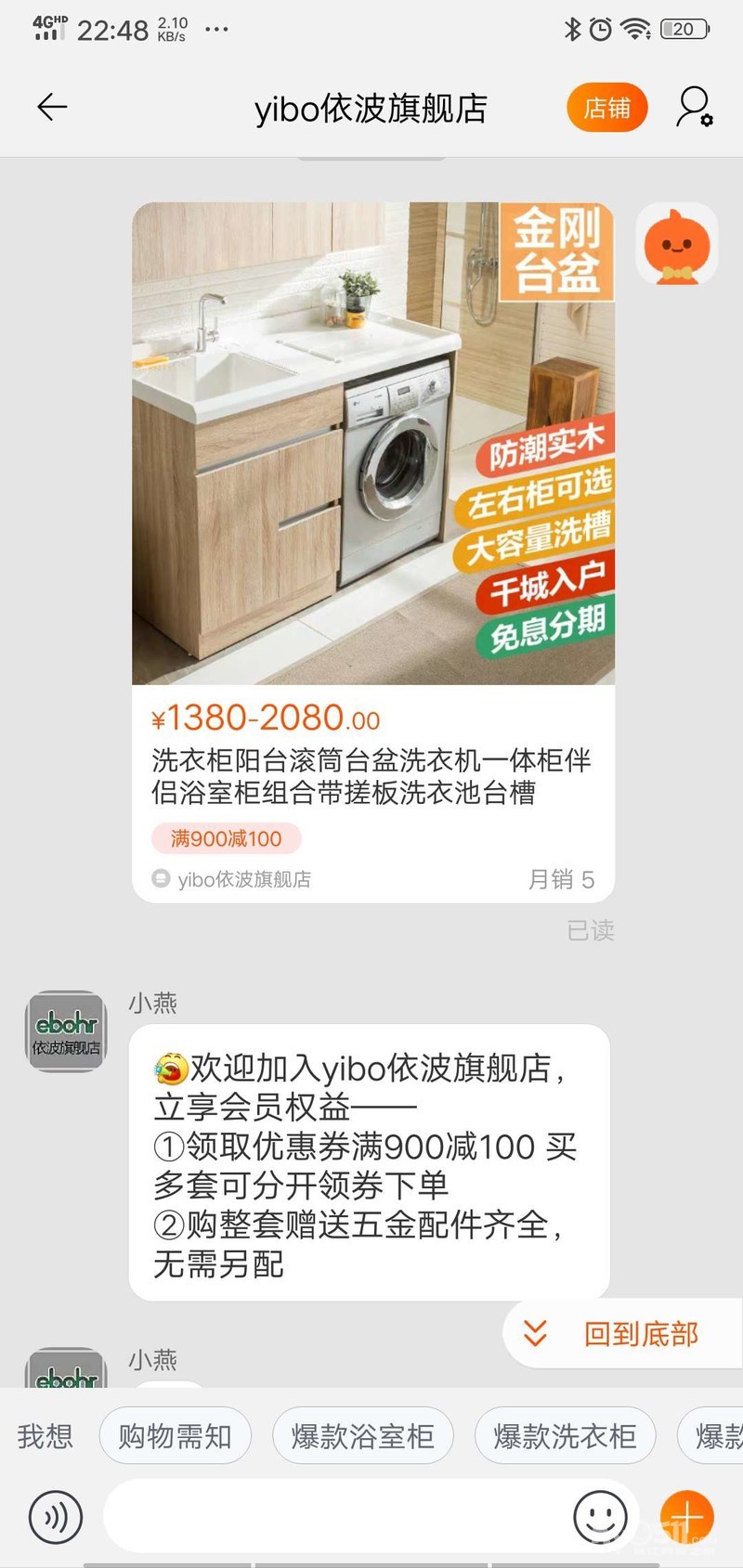Open the contact settings profile icon

tap(694, 108)
